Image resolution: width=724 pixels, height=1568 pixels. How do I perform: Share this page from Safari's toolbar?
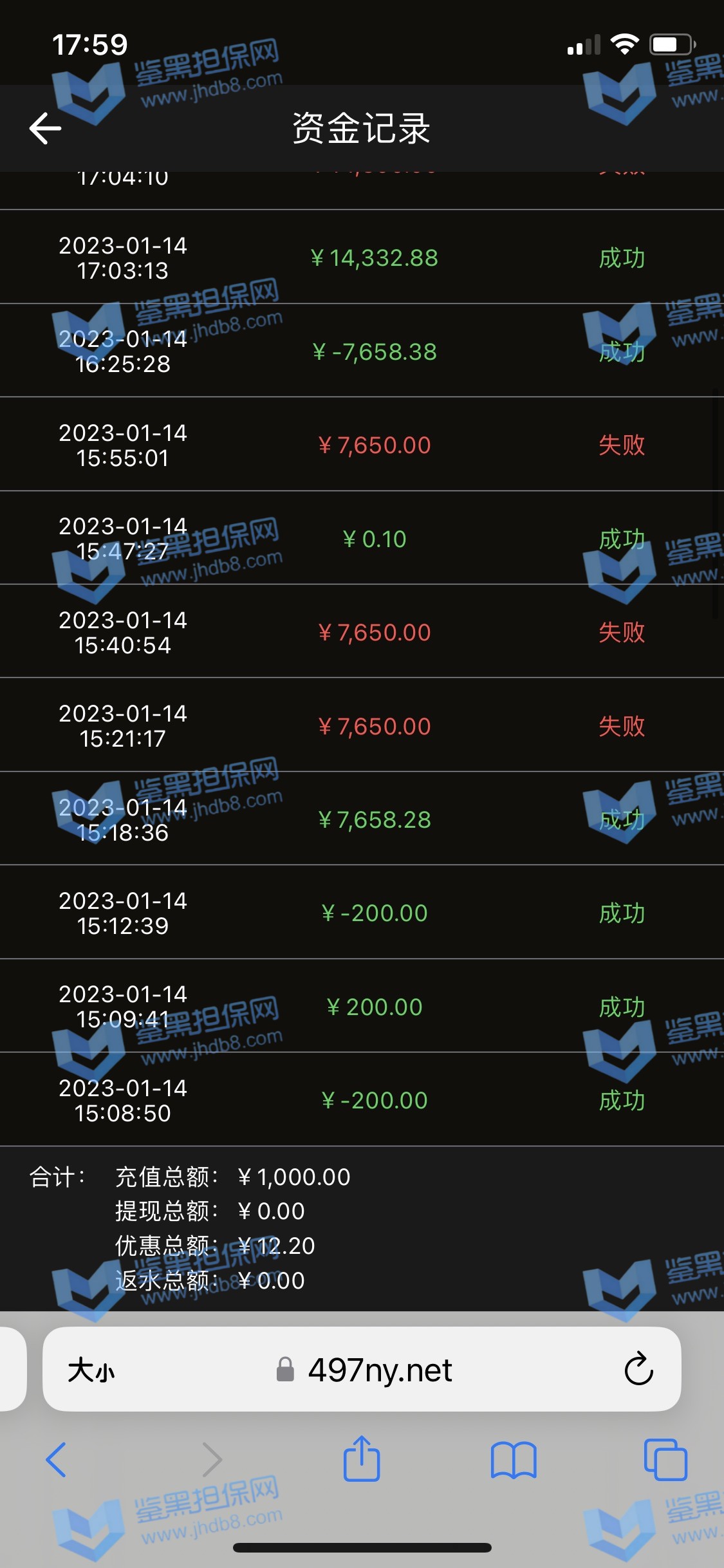362,1459
